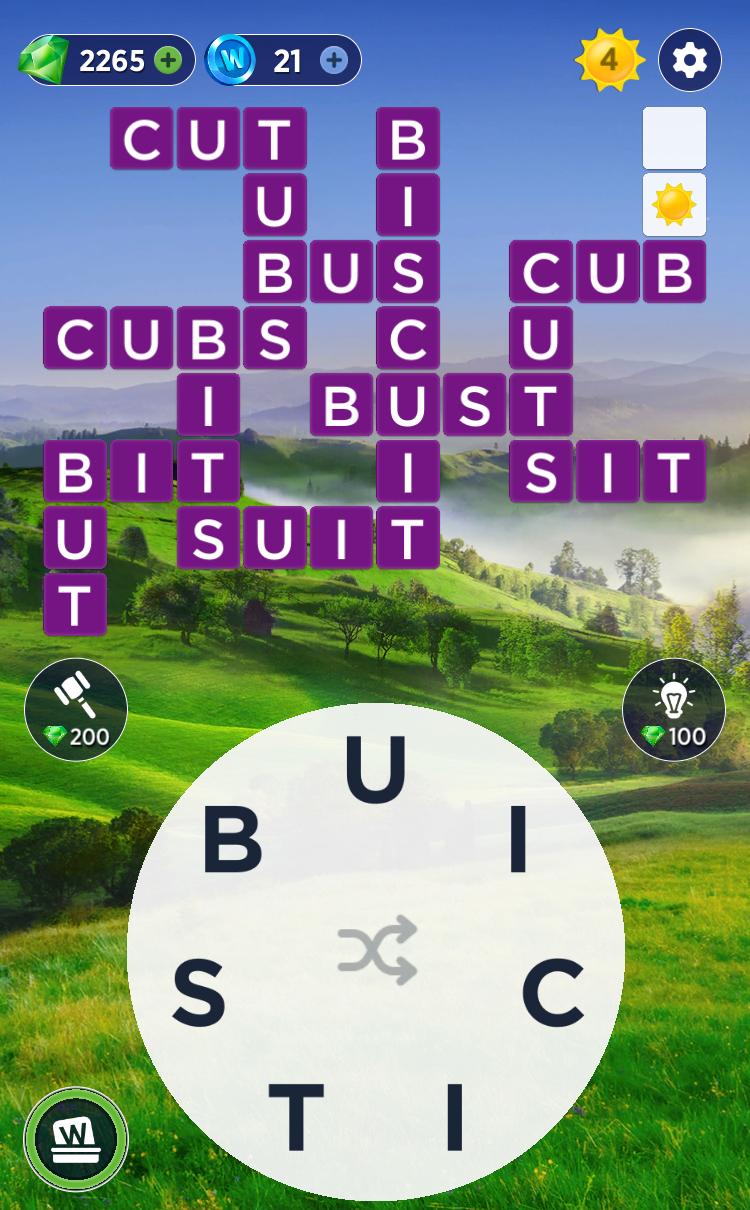Shuffle the letters in the wheel
Image resolution: width=750 pixels, height=1210 pixels.
(377, 950)
